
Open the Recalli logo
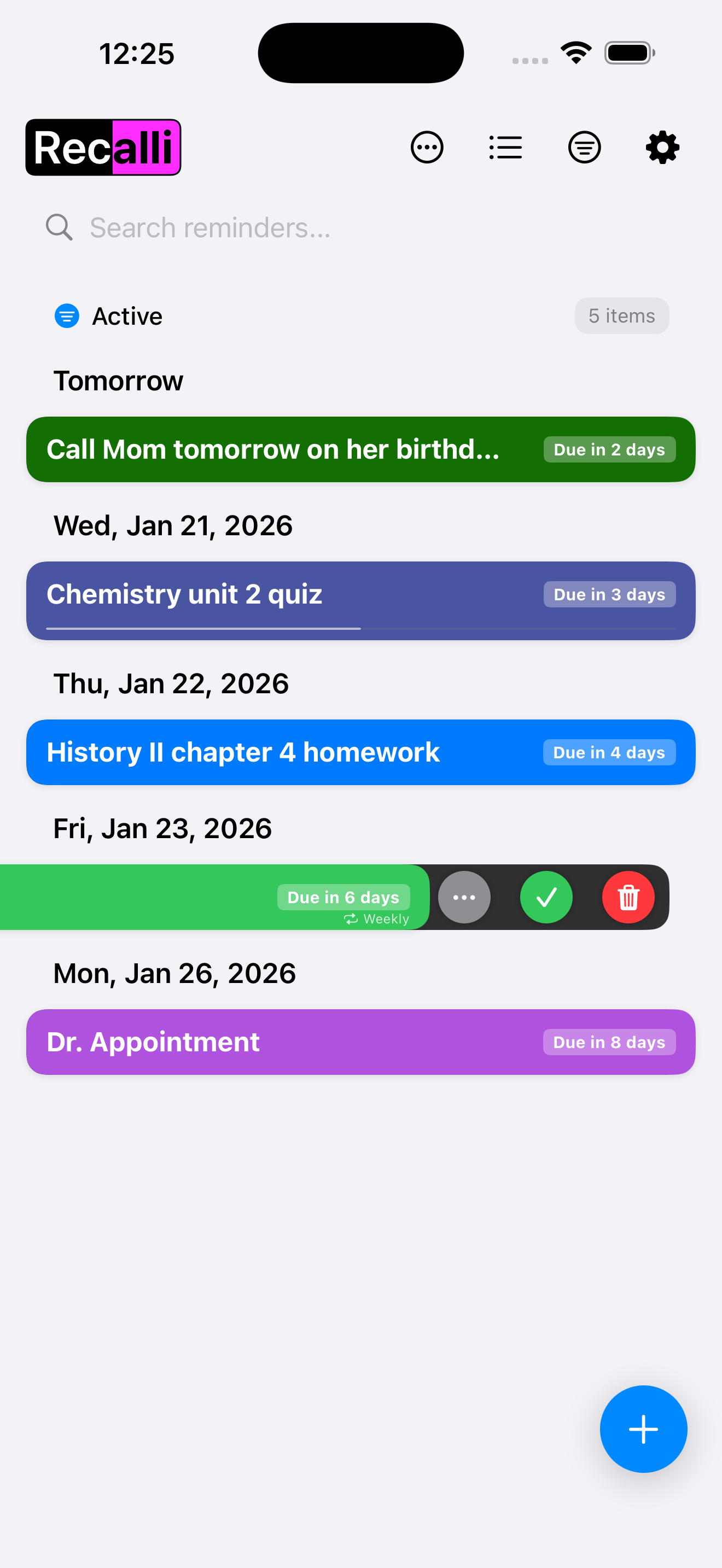(103, 147)
